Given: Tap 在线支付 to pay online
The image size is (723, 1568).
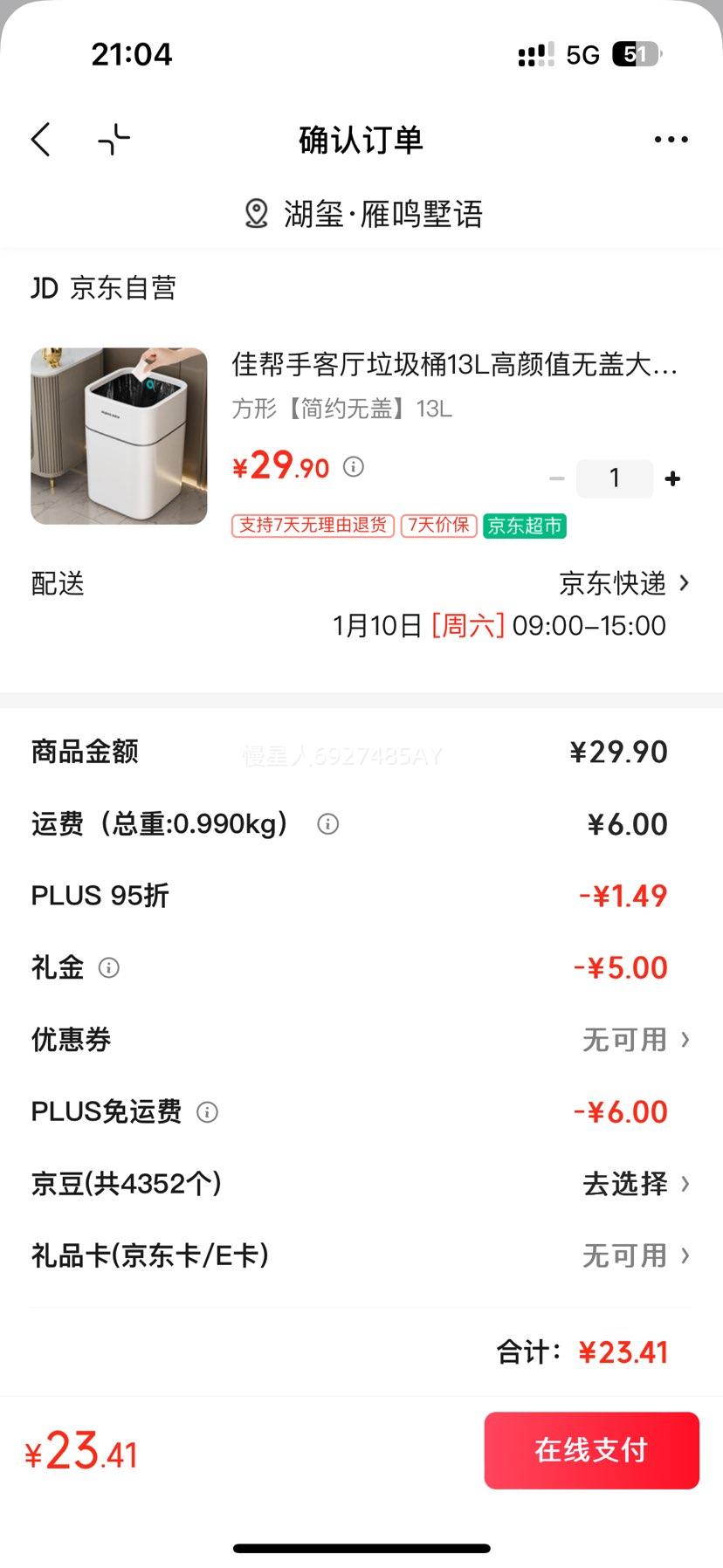Looking at the screenshot, I should click(x=591, y=1450).
